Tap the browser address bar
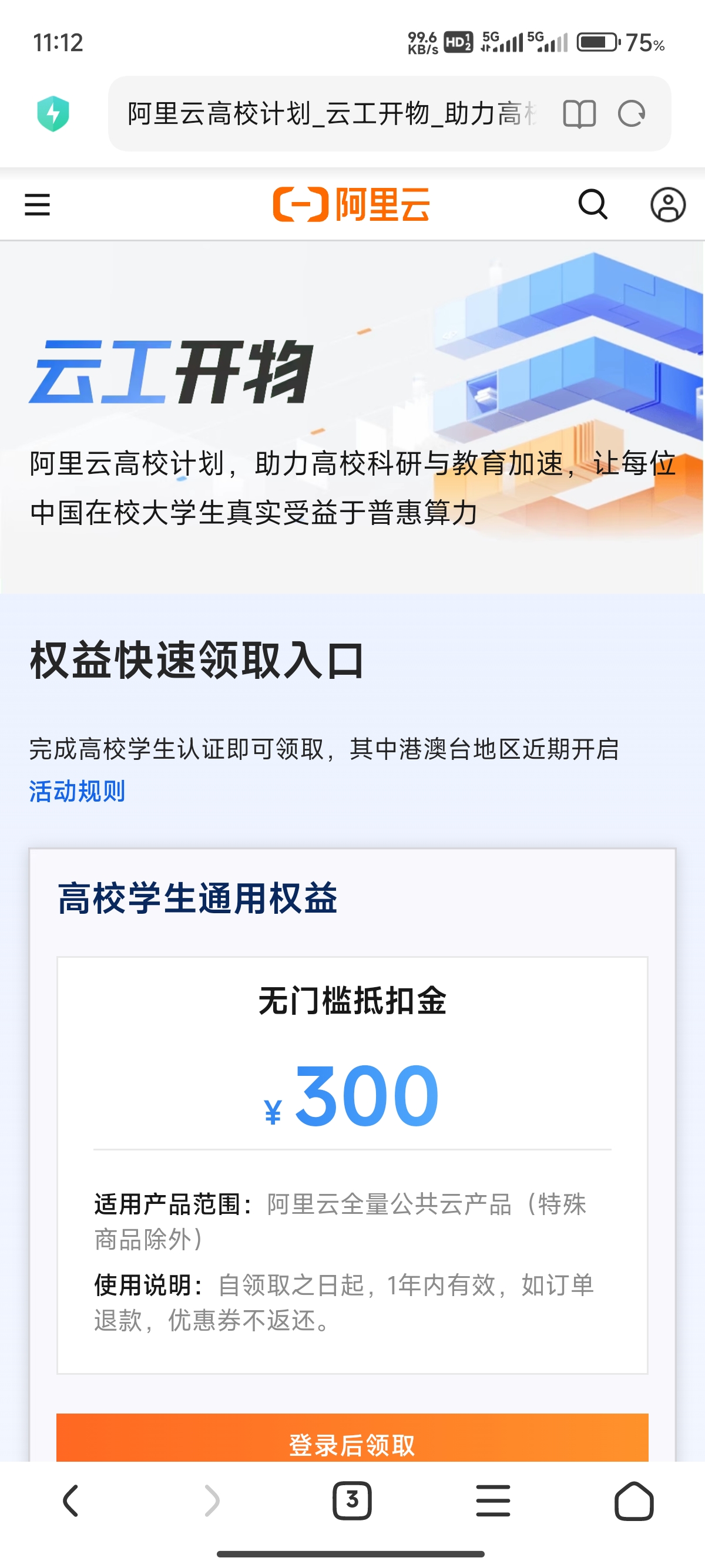 pos(332,114)
